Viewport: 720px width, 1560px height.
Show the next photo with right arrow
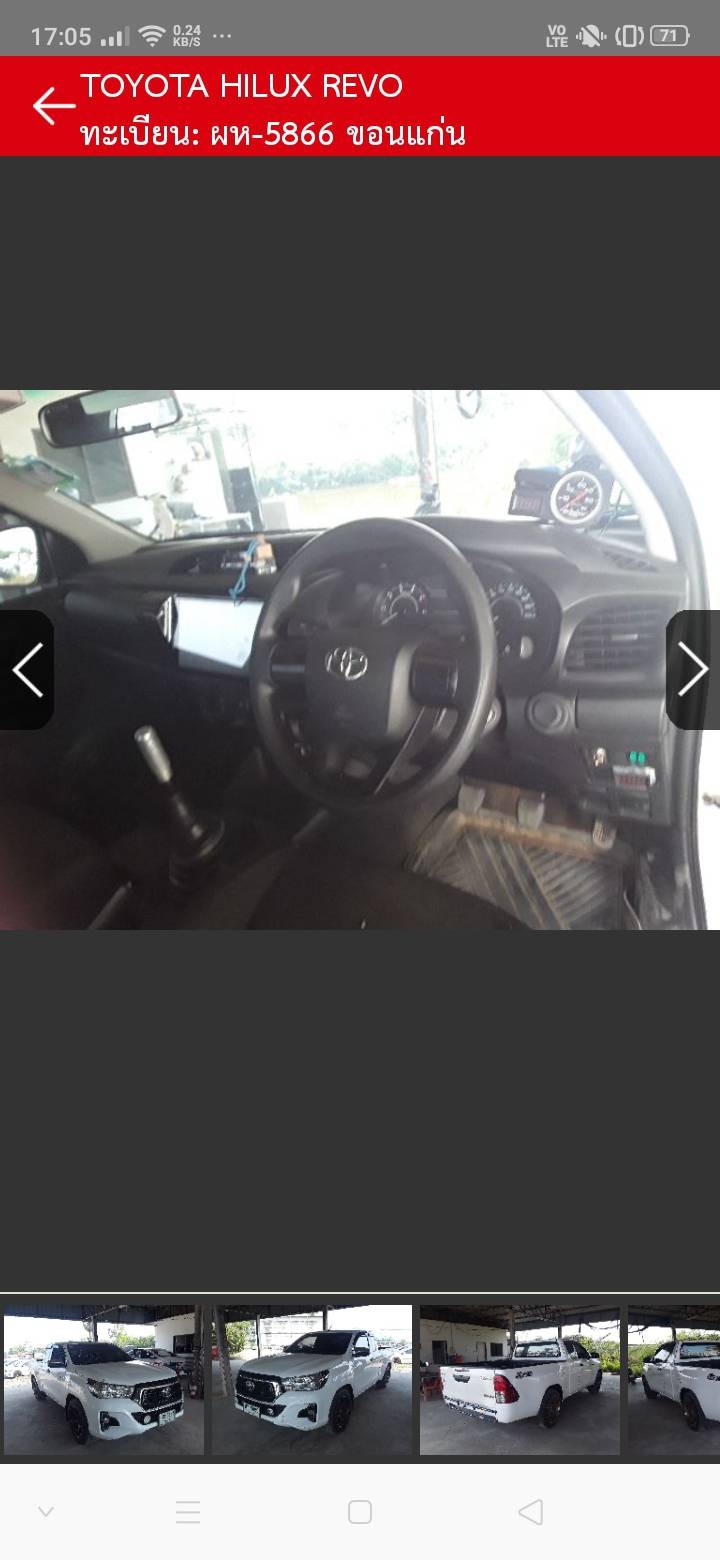[692, 670]
